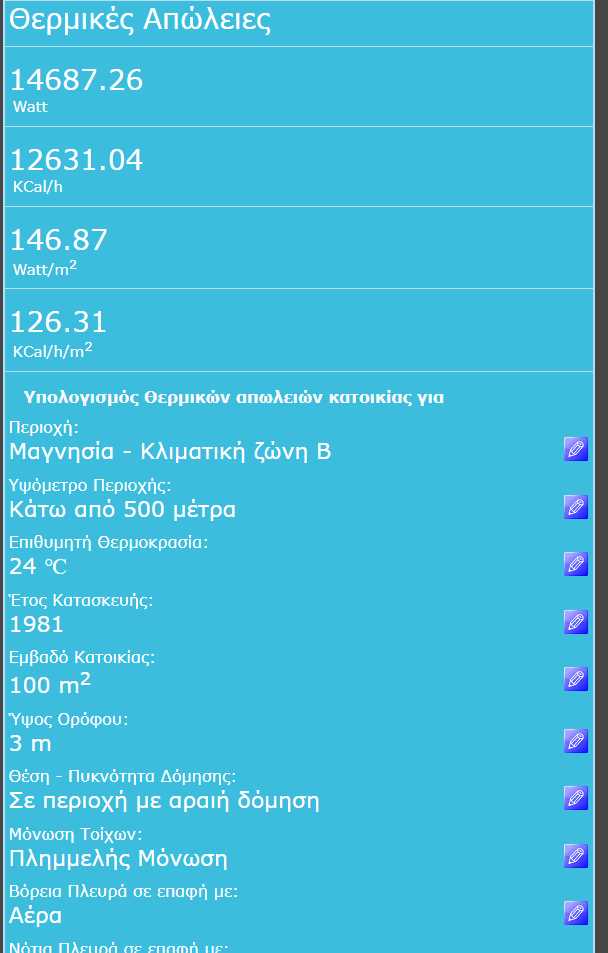This screenshot has width=608, height=953.
Task: Change the Θέση - Πυκνότητα Δόμησης option
Action: click(575, 797)
